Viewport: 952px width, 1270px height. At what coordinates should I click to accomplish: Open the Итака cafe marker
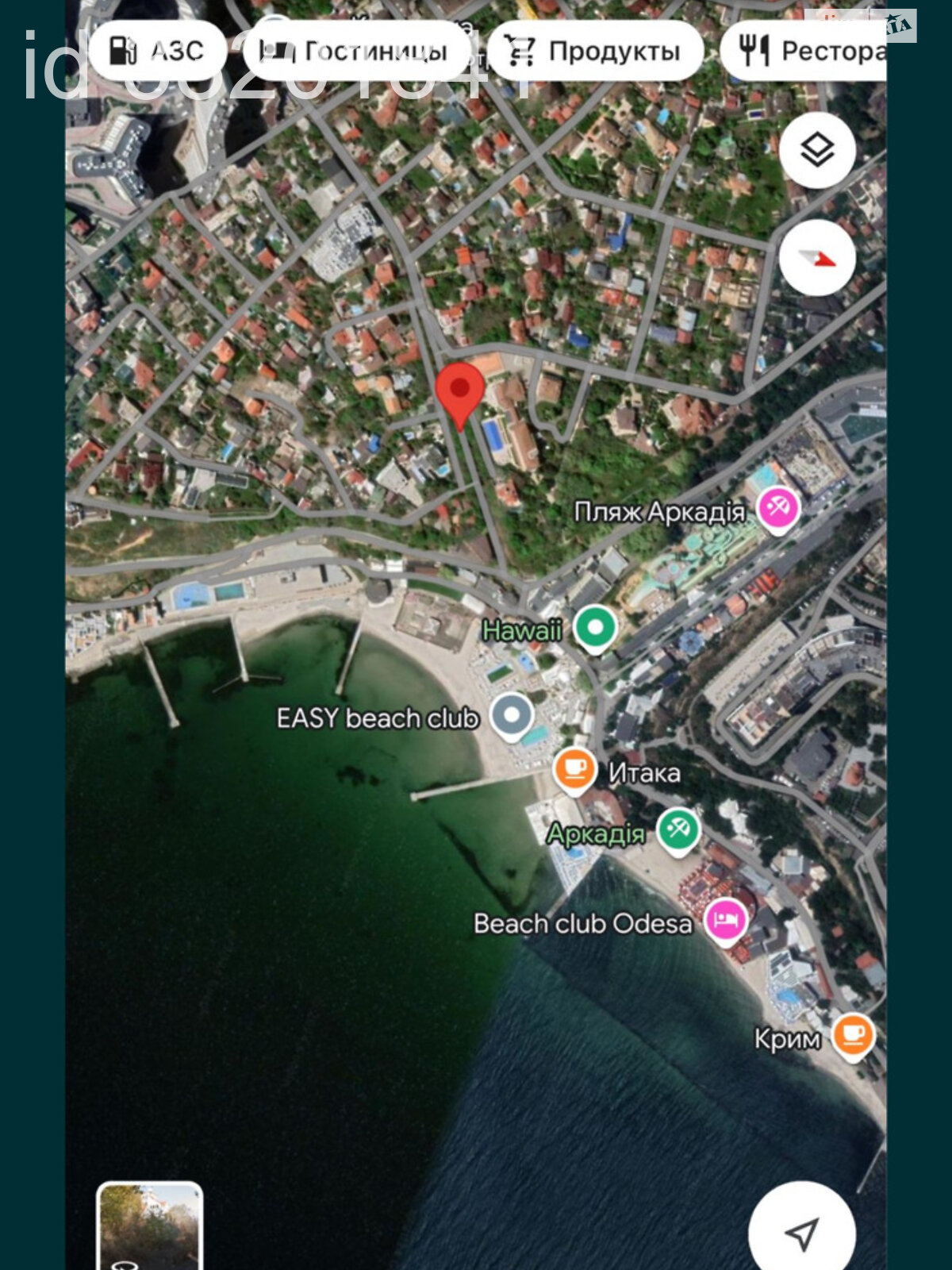coord(574,768)
